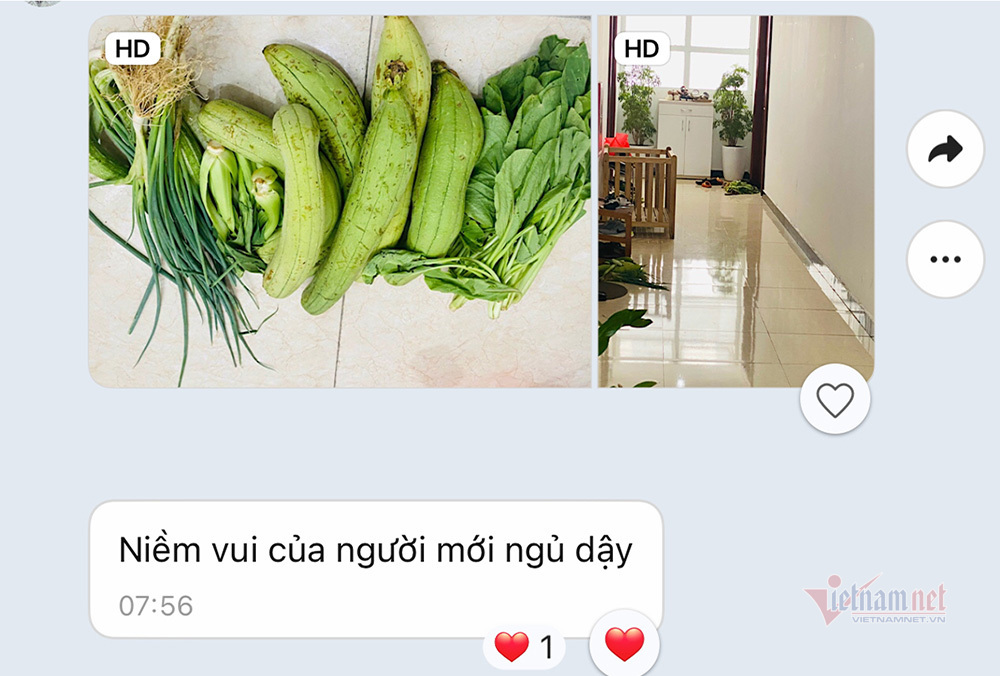Open the hallway photo
Screen dimensions: 1000x676
coord(735,200)
